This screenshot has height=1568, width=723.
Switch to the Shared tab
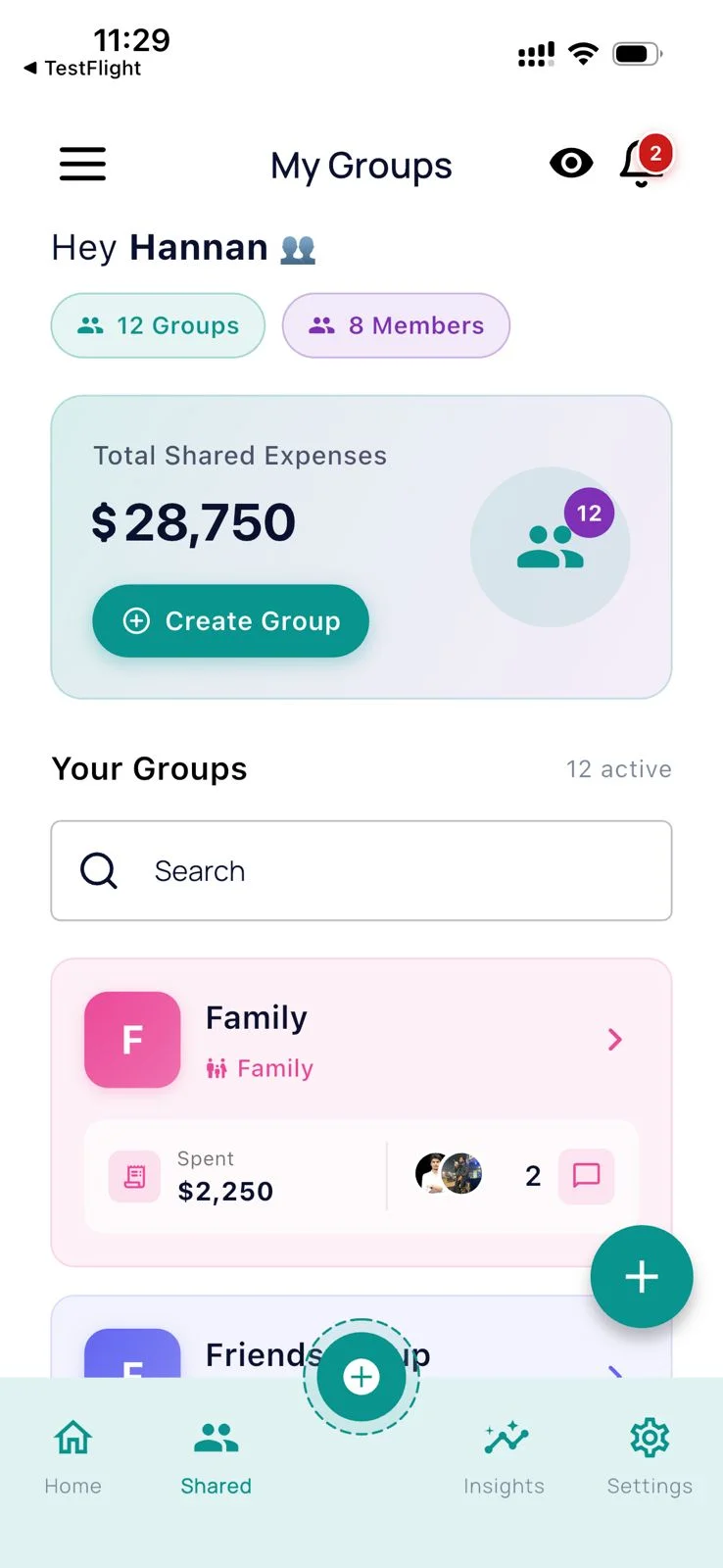(215, 1454)
